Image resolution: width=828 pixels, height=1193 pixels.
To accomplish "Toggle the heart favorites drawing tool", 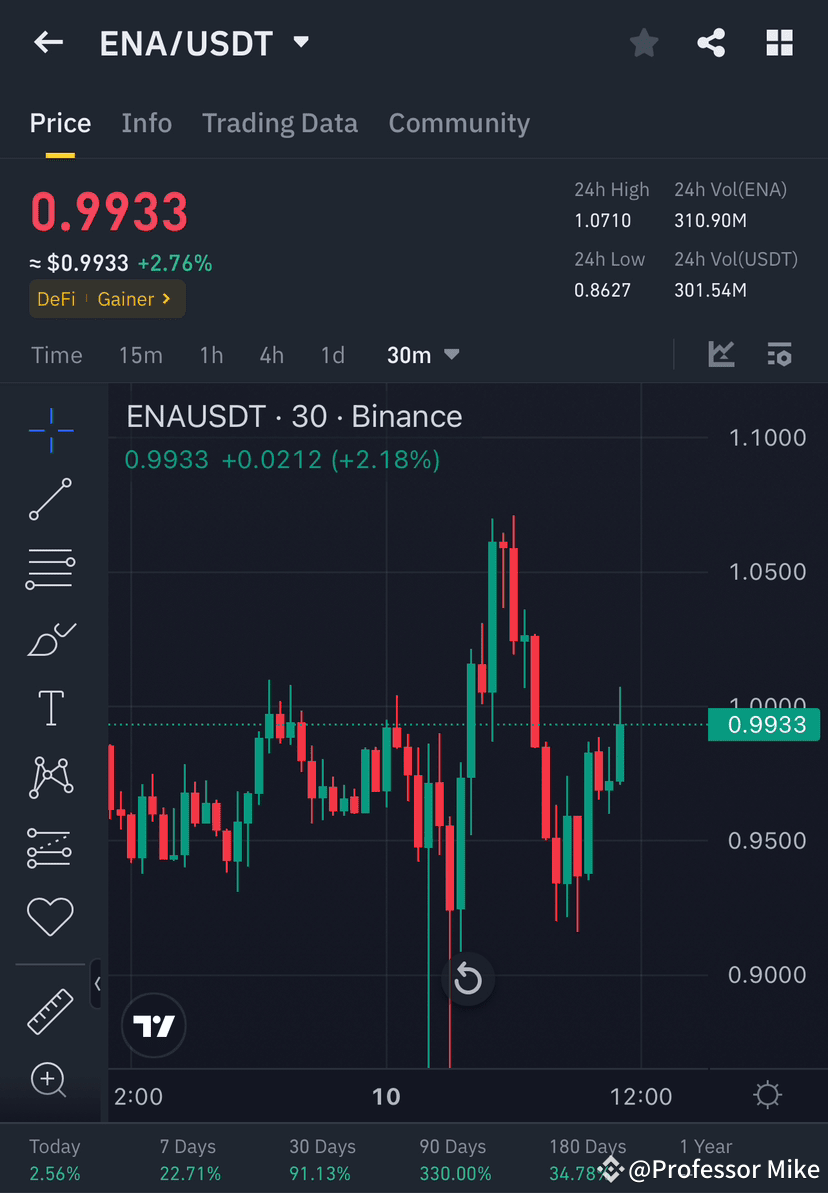I will 50,915.
